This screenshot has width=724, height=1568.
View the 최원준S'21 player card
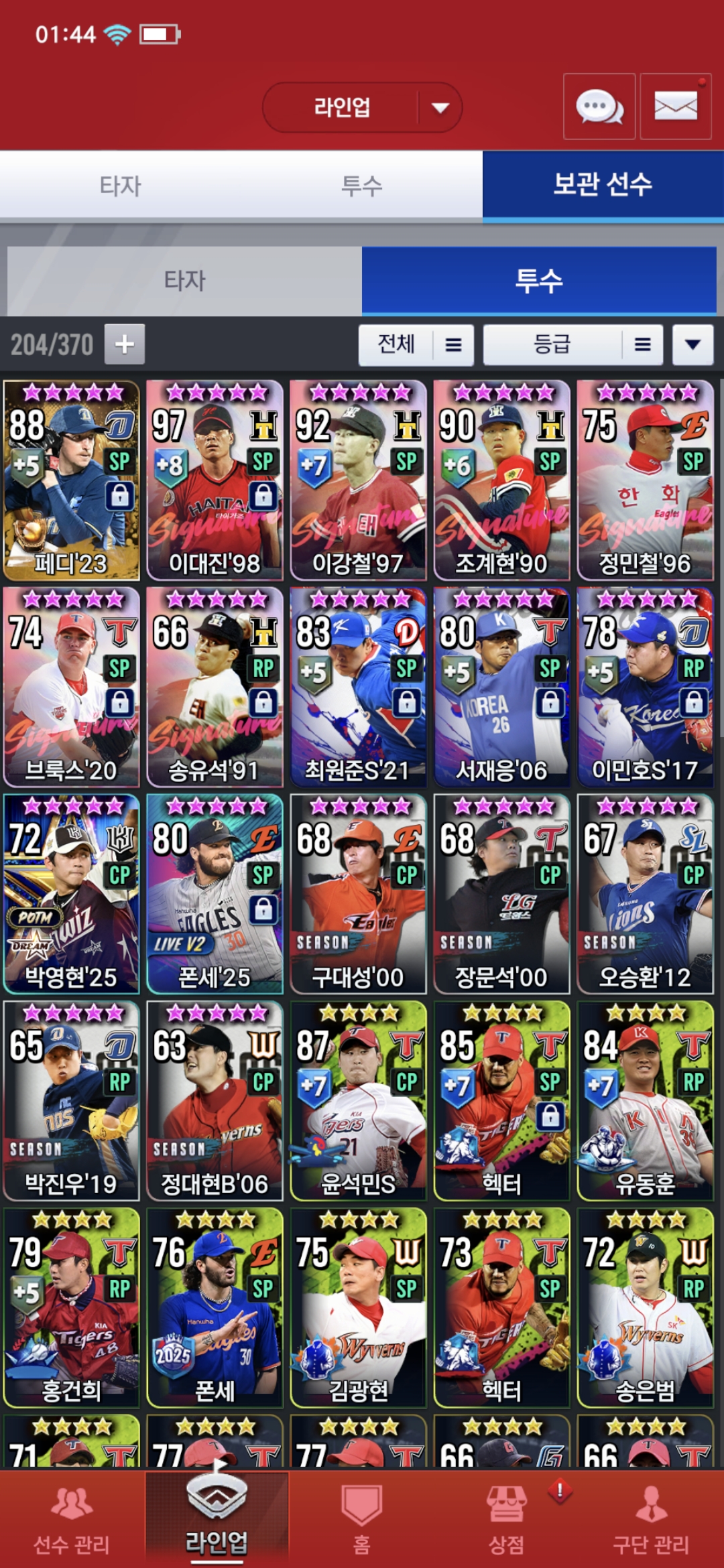tap(358, 687)
